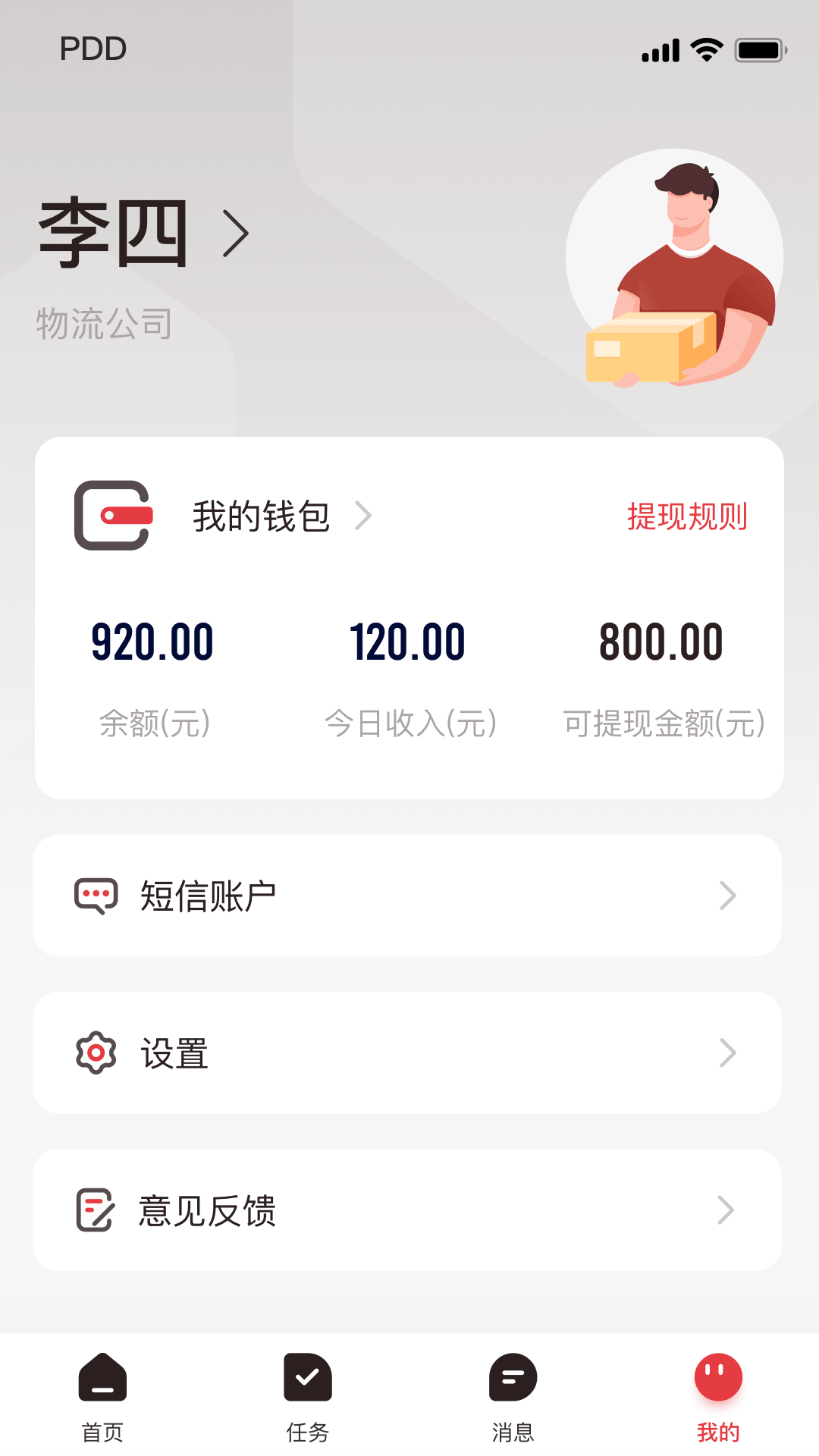
Task: Tap the 可提现金额 amount 800.00
Action: click(662, 642)
